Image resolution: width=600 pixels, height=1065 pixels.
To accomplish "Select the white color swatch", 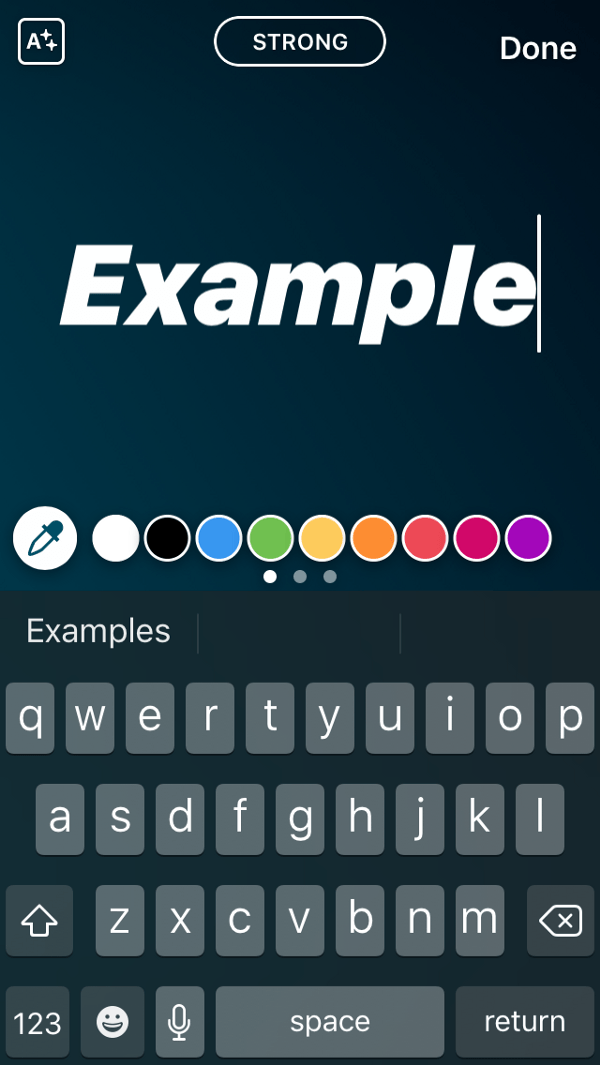I will click(x=115, y=538).
